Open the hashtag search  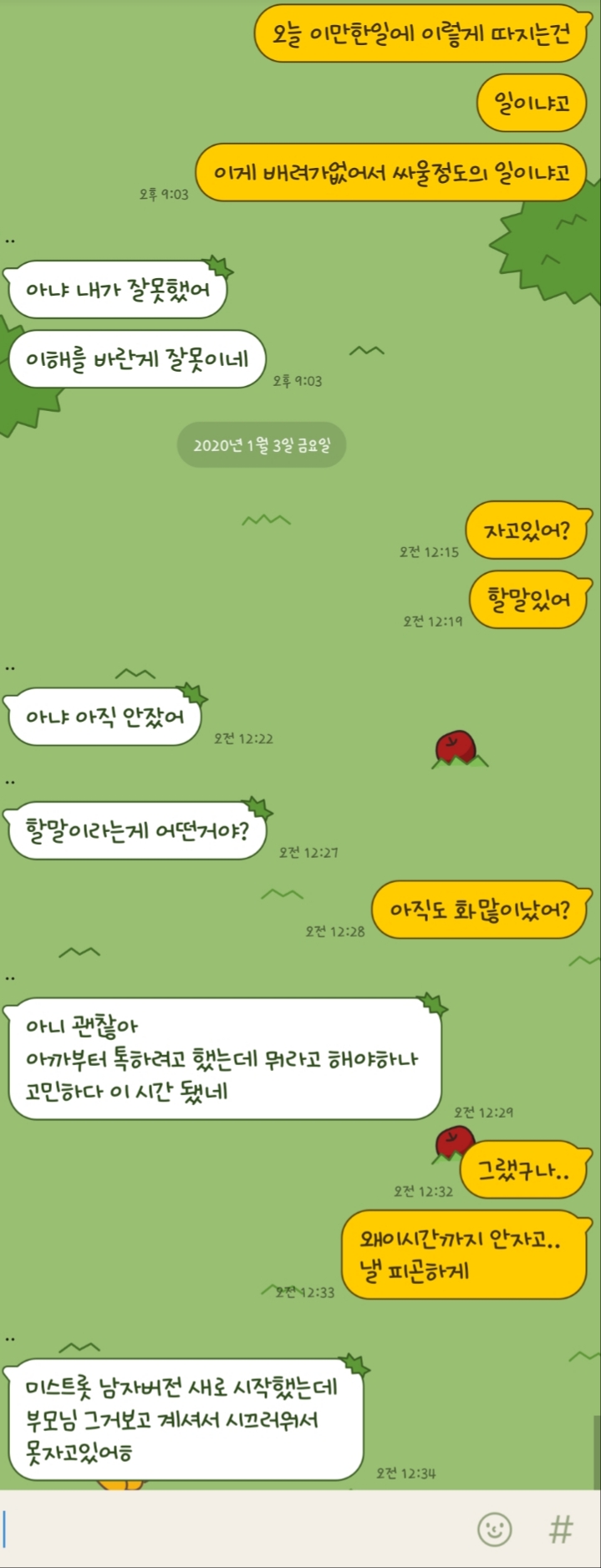(560, 1530)
